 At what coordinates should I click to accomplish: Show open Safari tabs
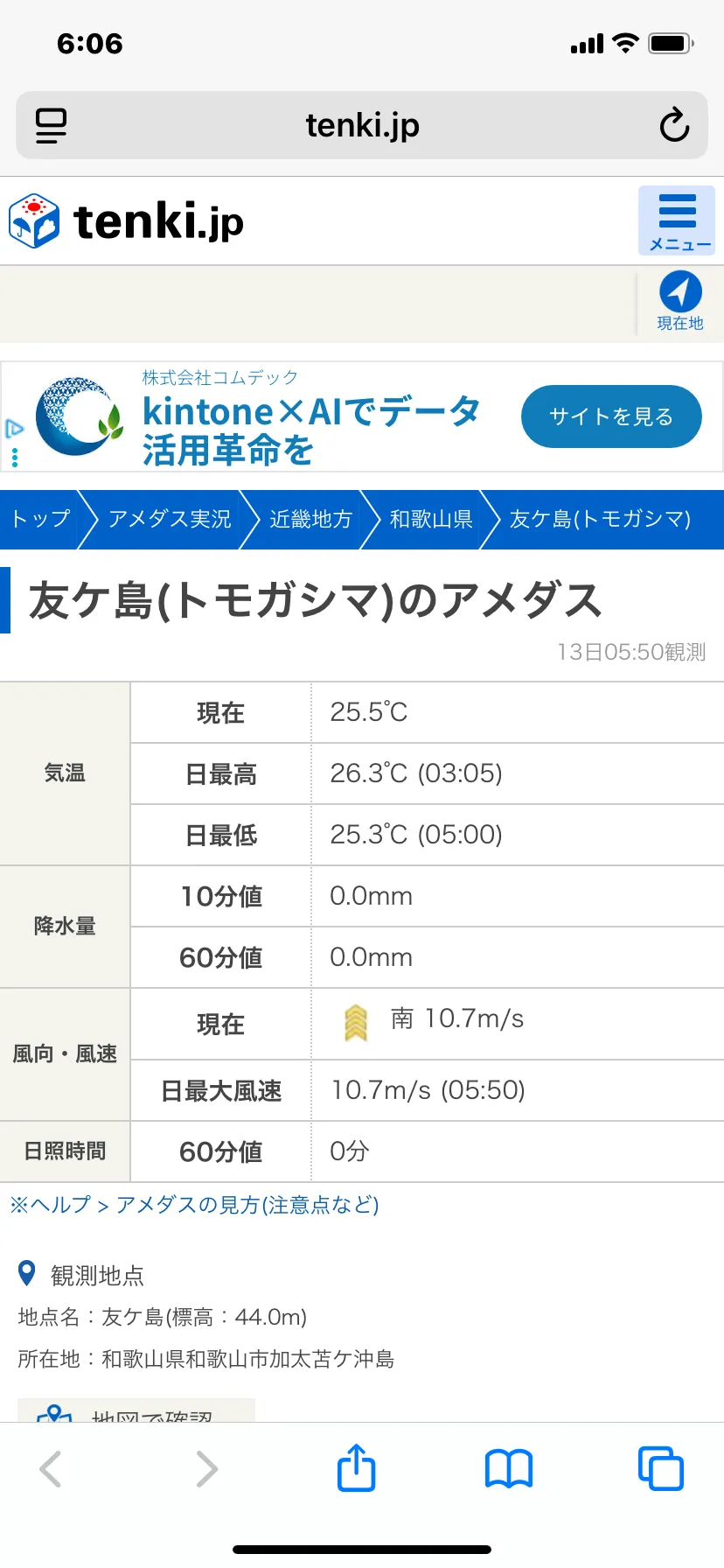click(x=660, y=1469)
